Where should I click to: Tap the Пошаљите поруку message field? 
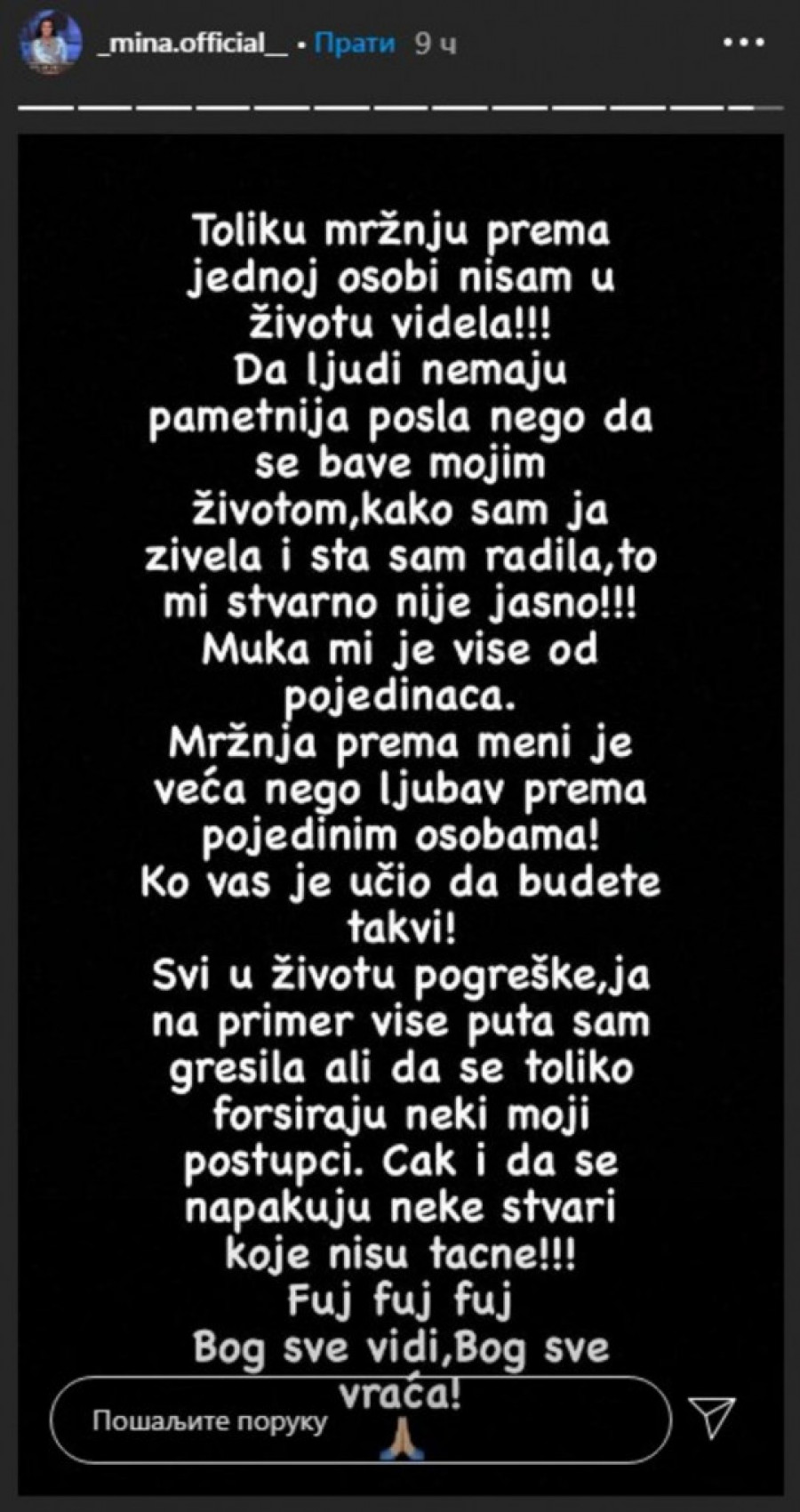[356, 1420]
